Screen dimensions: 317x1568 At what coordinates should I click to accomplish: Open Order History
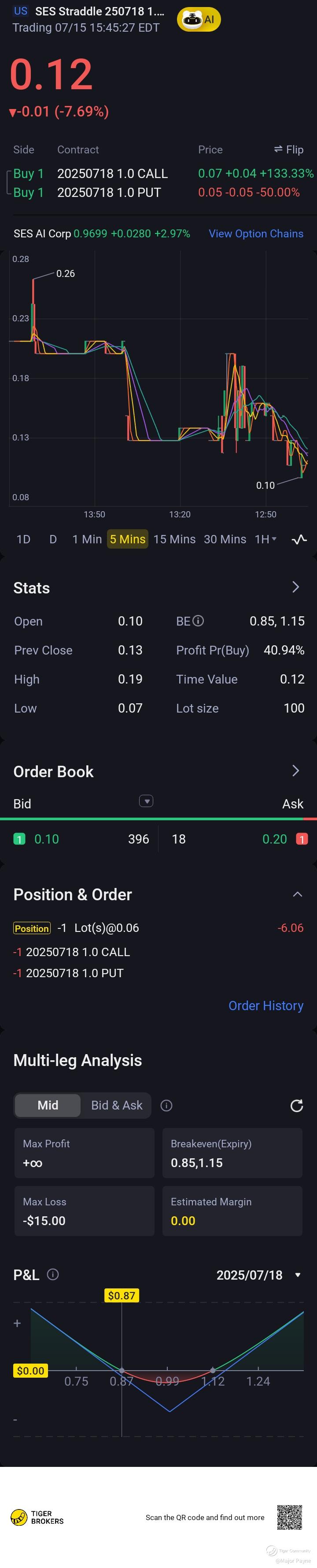pyautogui.click(x=266, y=1006)
